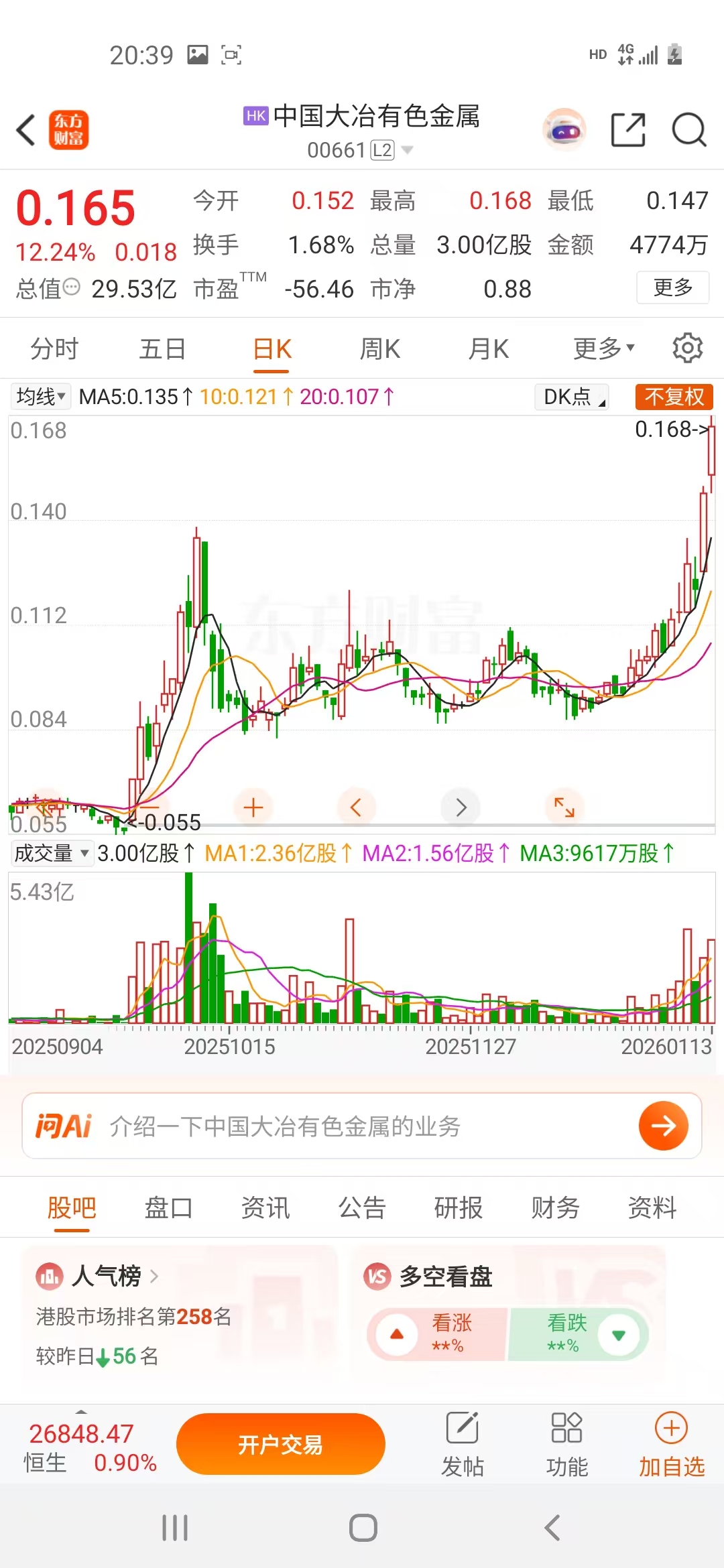Screen dimensions: 724x1568
Task: Switch to the 月K chart tab
Action: point(489,349)
